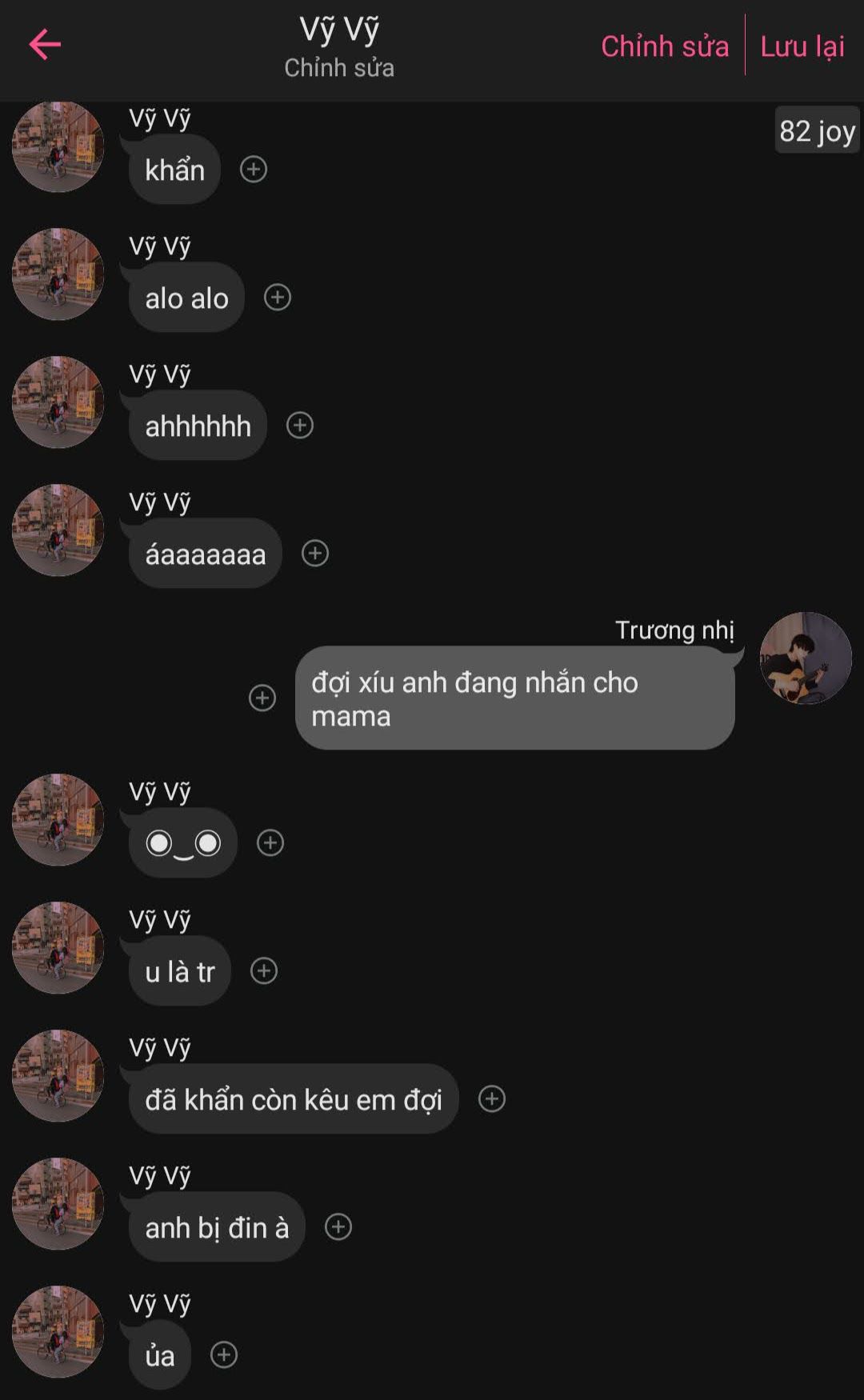Screen dimensions: 864x1400
Task: Tap the plus icon beside "ủa" message
Action: pos(224,1355)
